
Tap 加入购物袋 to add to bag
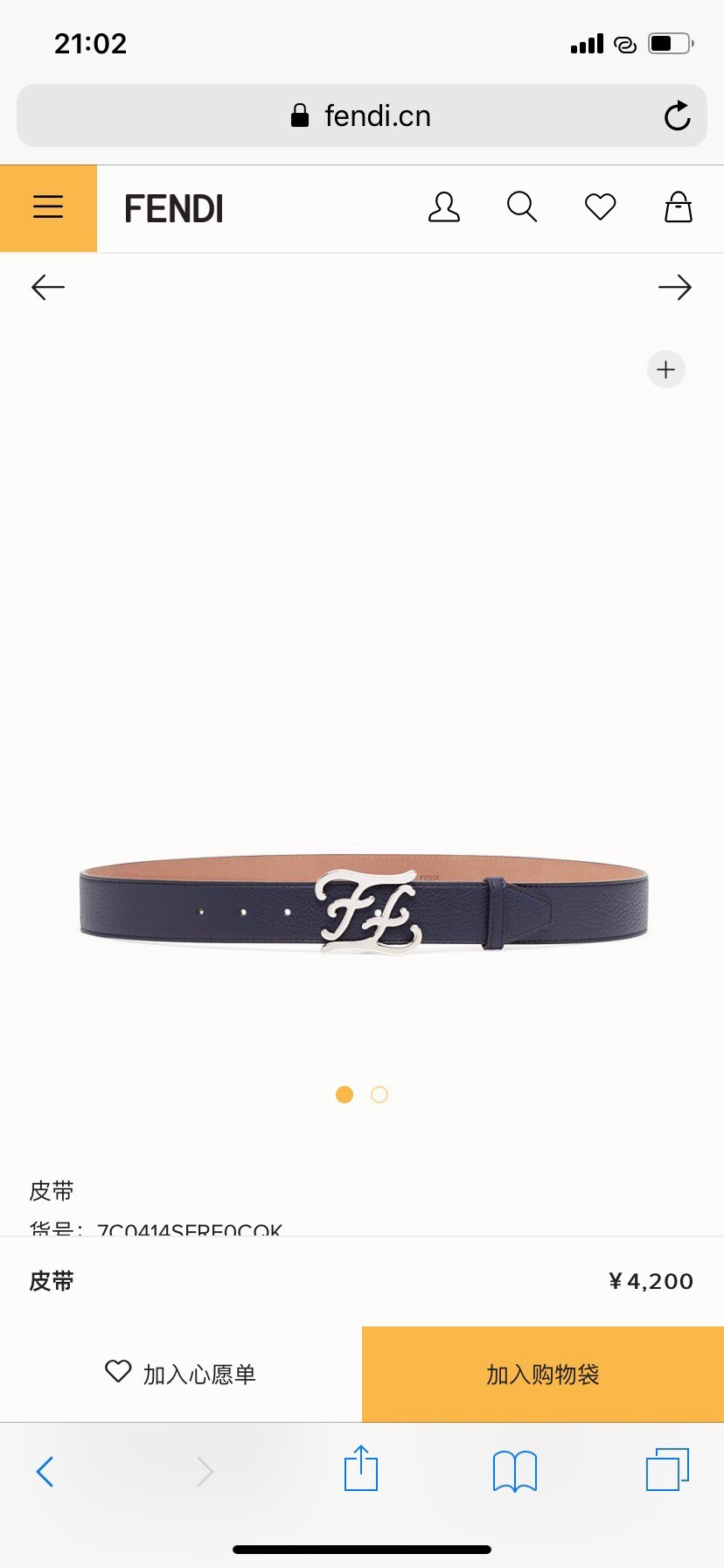tap(543, 1374)
